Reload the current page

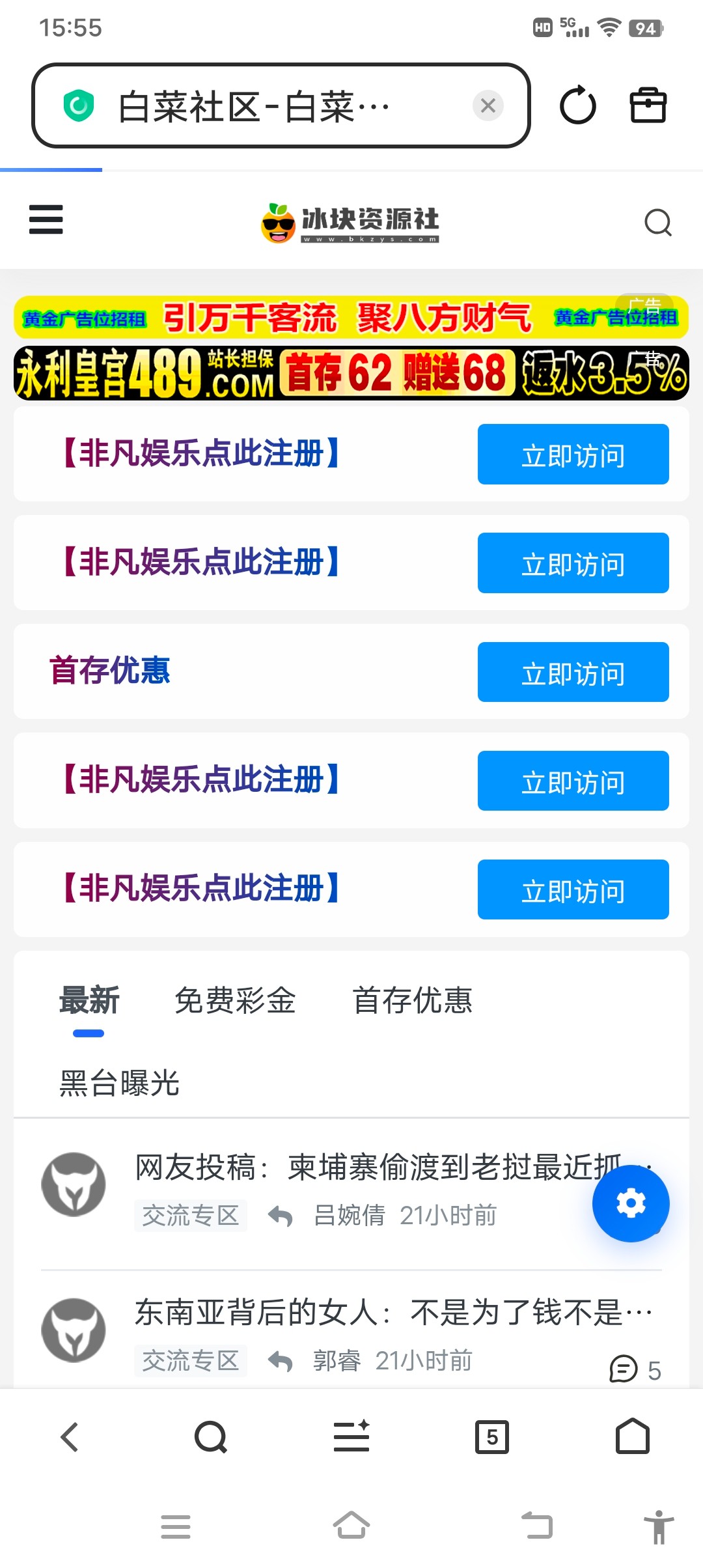[577, 105]
